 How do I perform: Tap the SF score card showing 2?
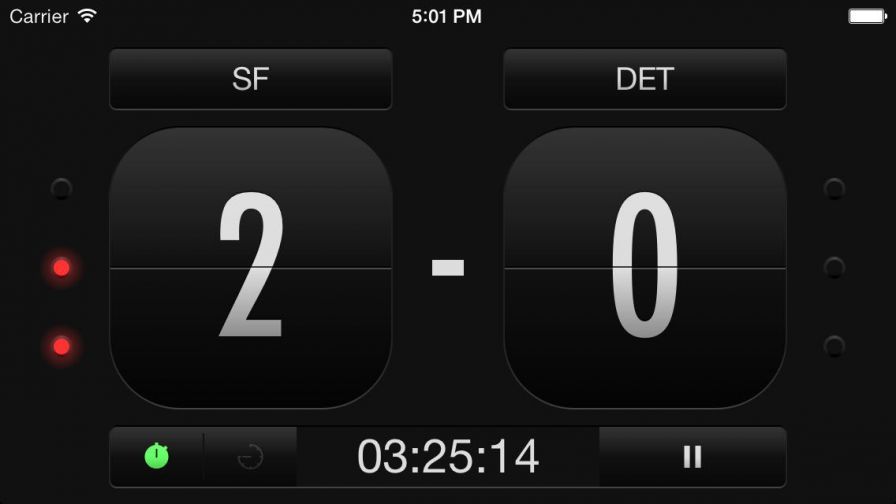tap(250, 268)
